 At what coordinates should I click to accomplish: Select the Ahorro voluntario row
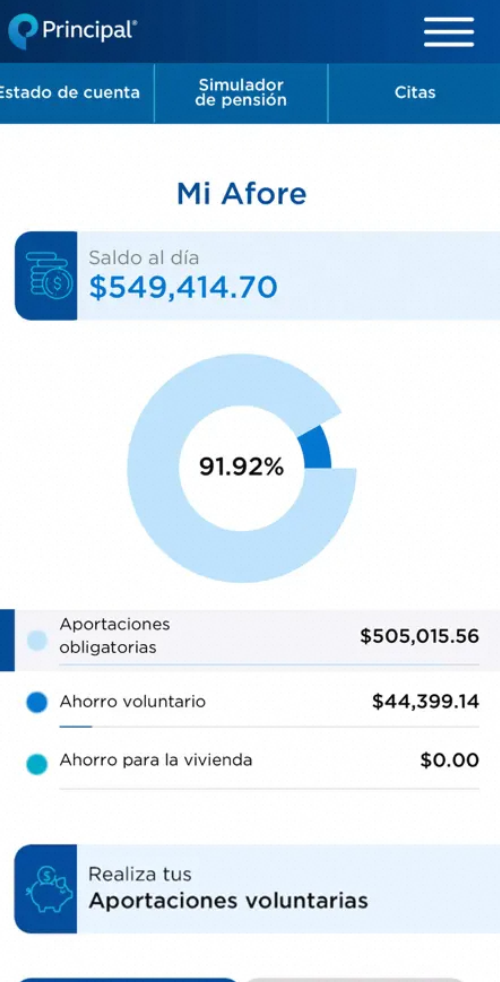[250, 702]
